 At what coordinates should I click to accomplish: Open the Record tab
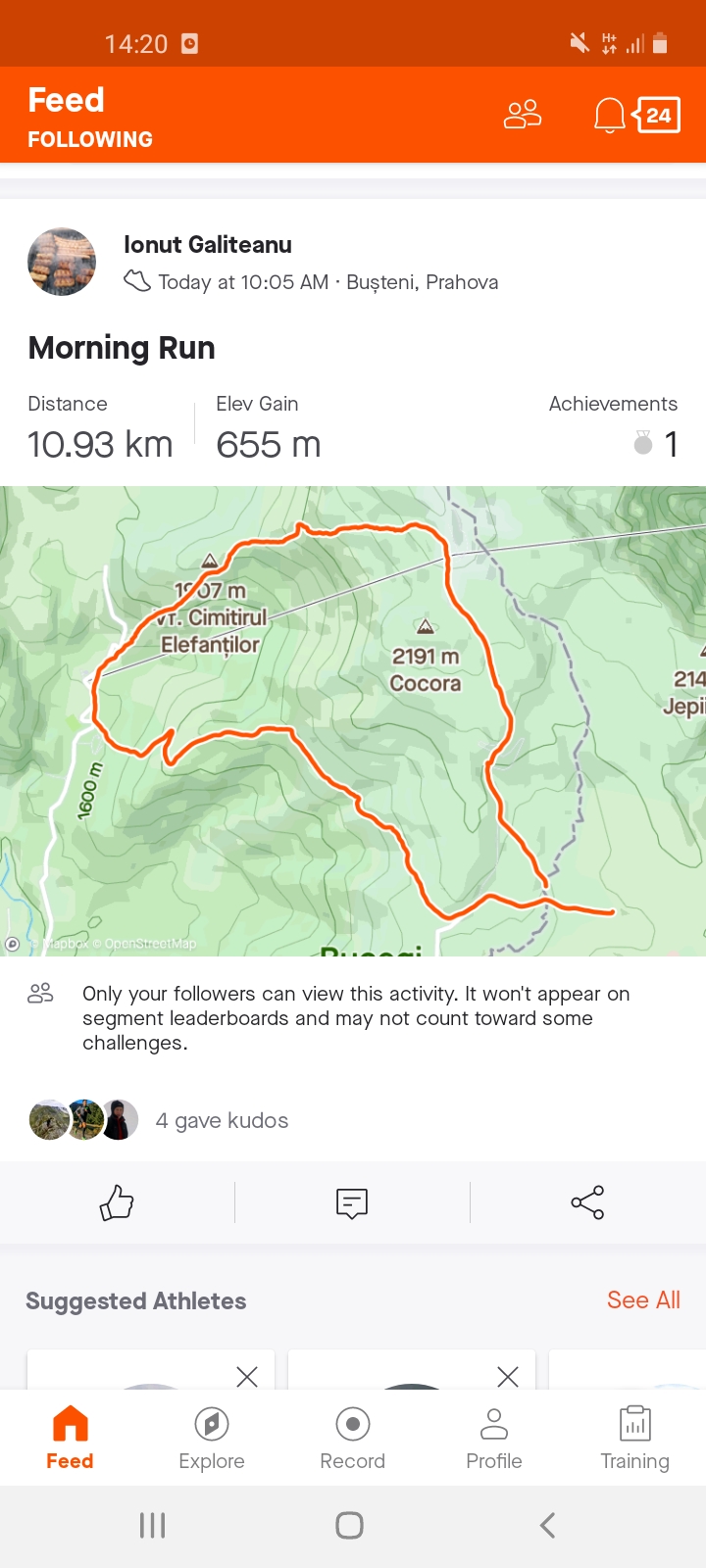point(353,1438)
